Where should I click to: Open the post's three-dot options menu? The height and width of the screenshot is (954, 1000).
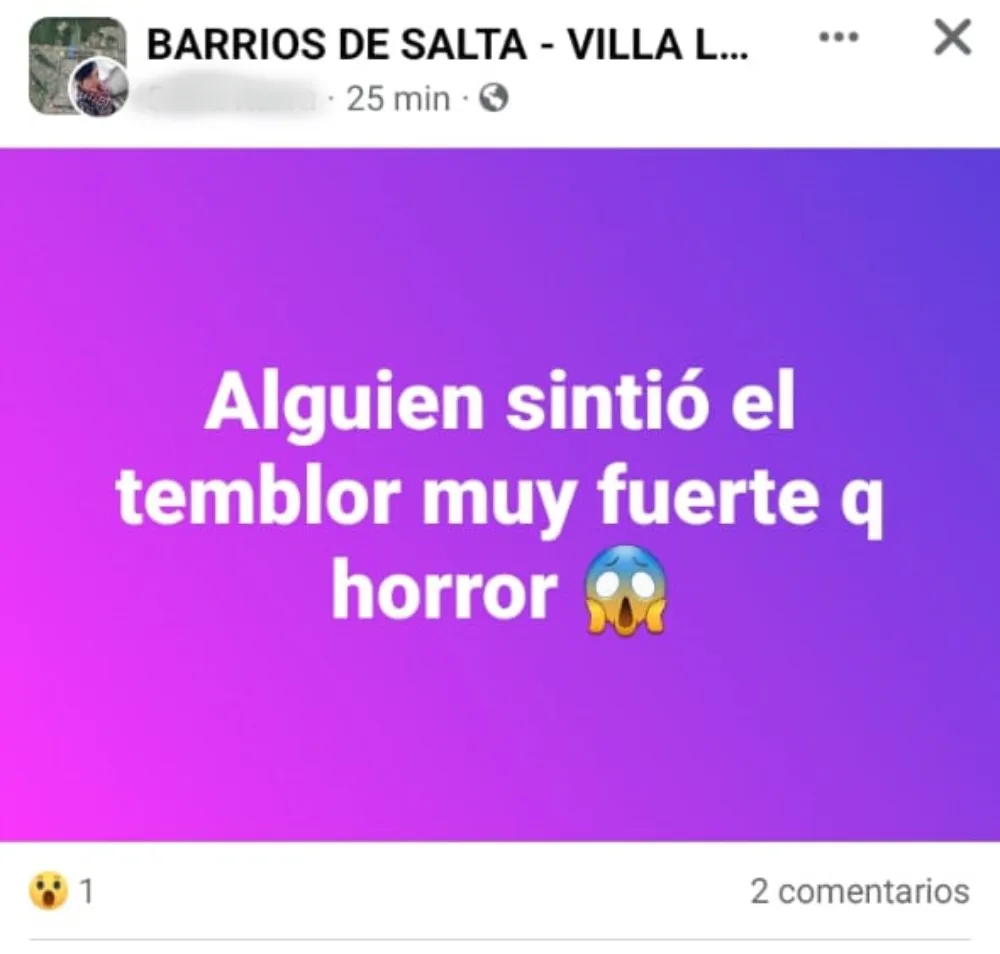tap(838, 38)
